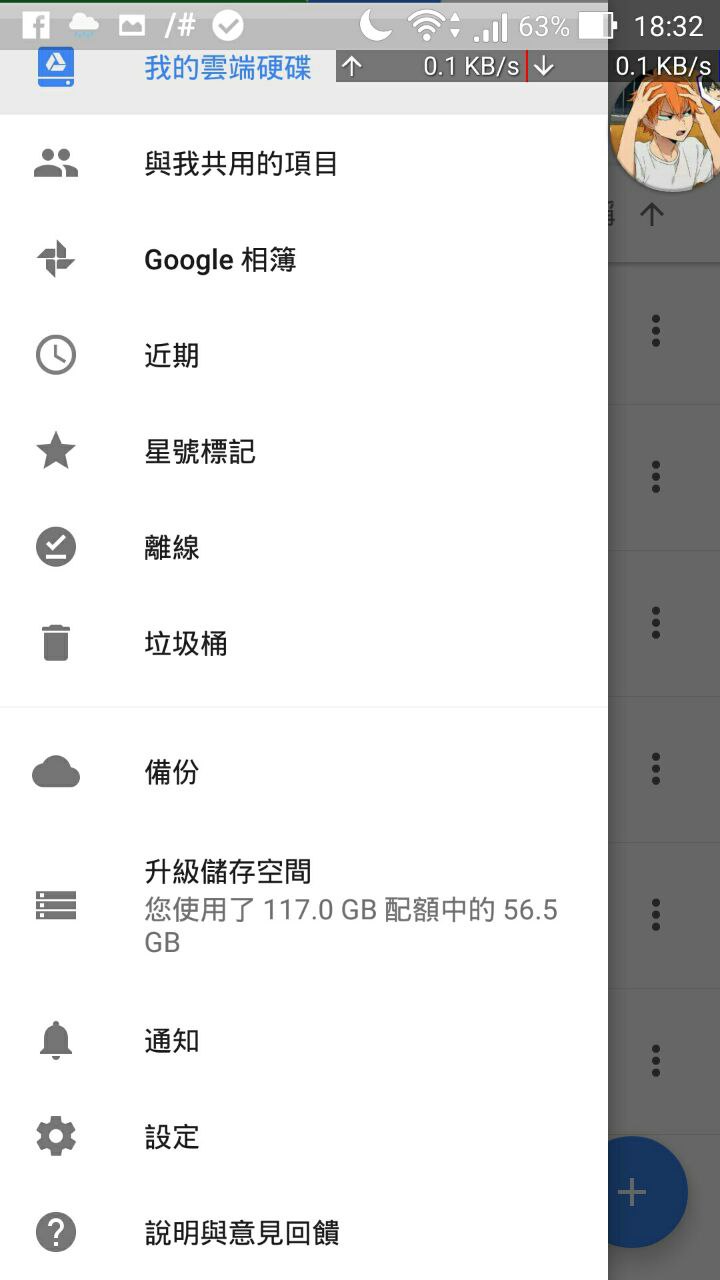Open 與我共用的項目 shared items
720x1280 pixels.
pyautogui.click(x=241, y=164)
